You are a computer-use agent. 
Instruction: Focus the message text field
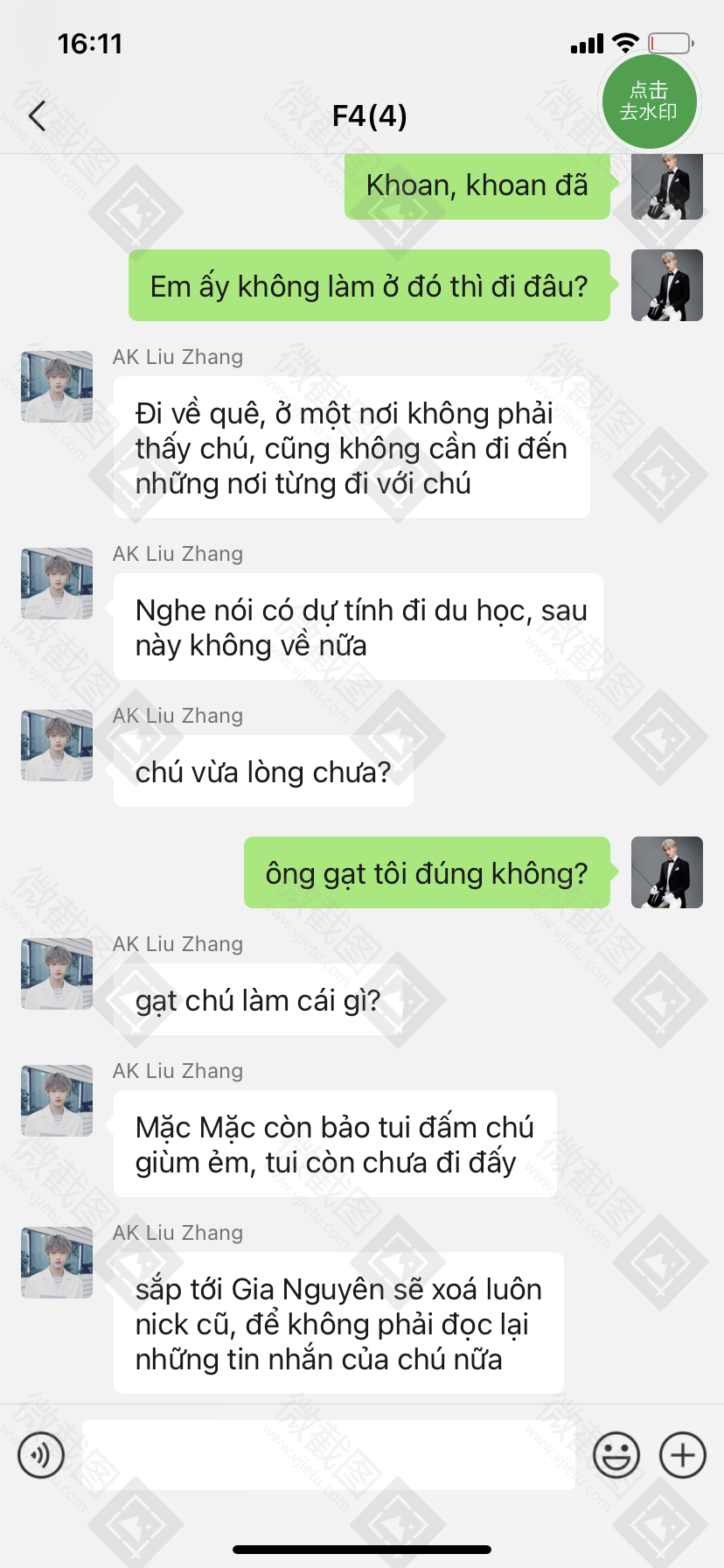(x=329, y=1455)
